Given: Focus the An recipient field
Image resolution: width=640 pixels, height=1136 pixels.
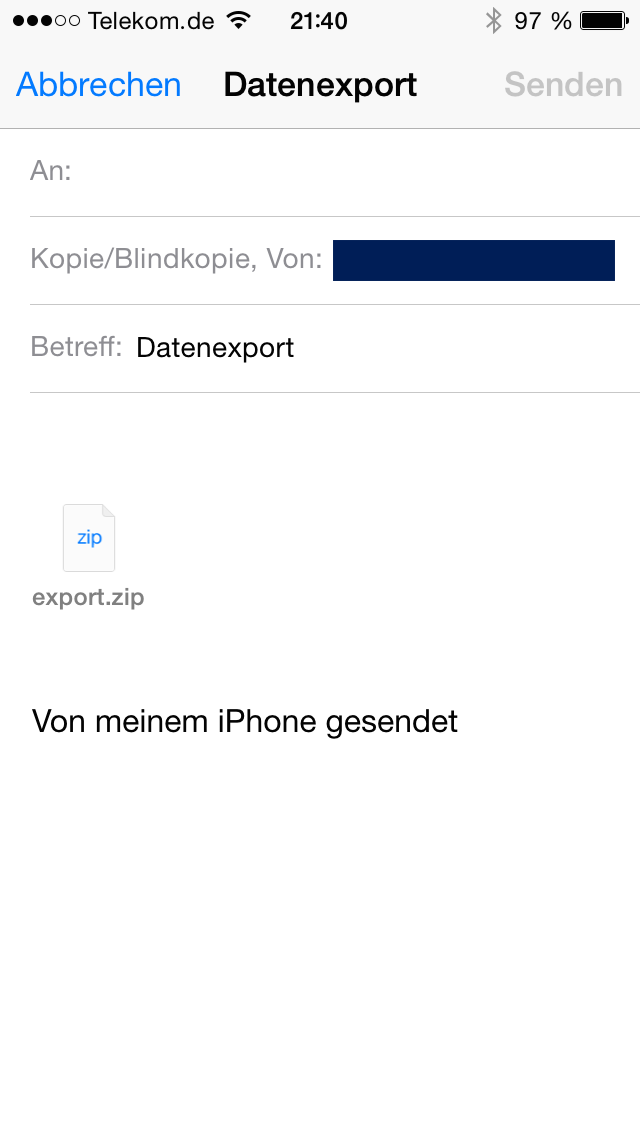Looking at the screenshot, I should (335, 172).
